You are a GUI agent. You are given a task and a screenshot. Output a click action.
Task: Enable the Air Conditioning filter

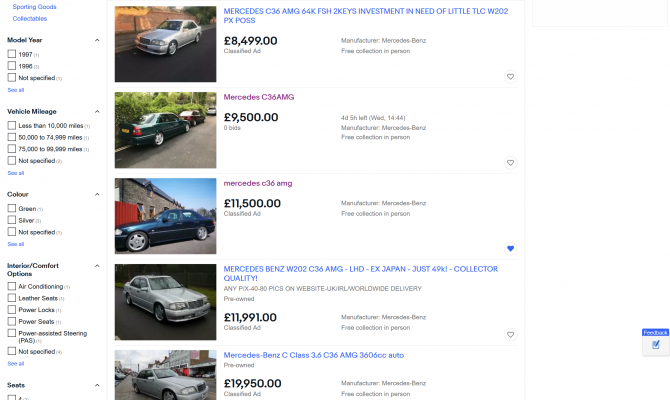[11, 286]
